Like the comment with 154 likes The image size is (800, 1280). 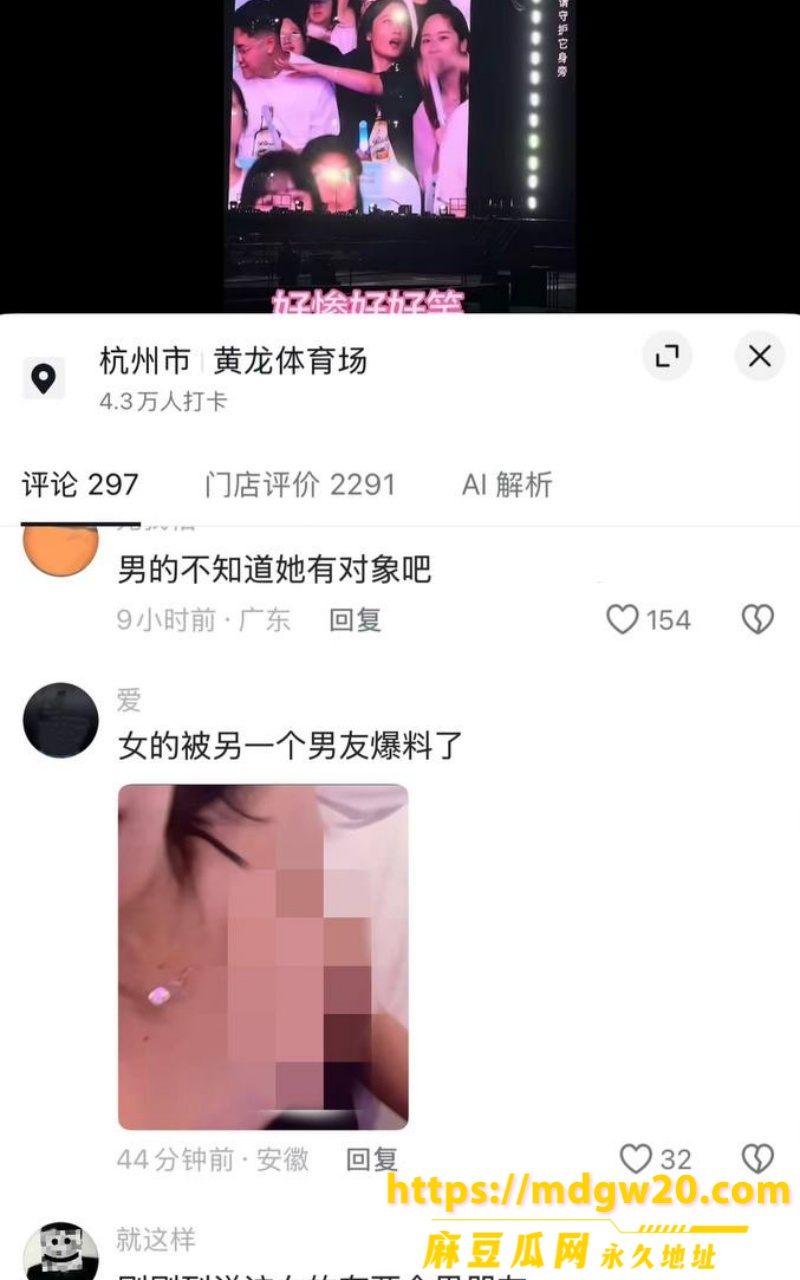click(x=622, y=620)
